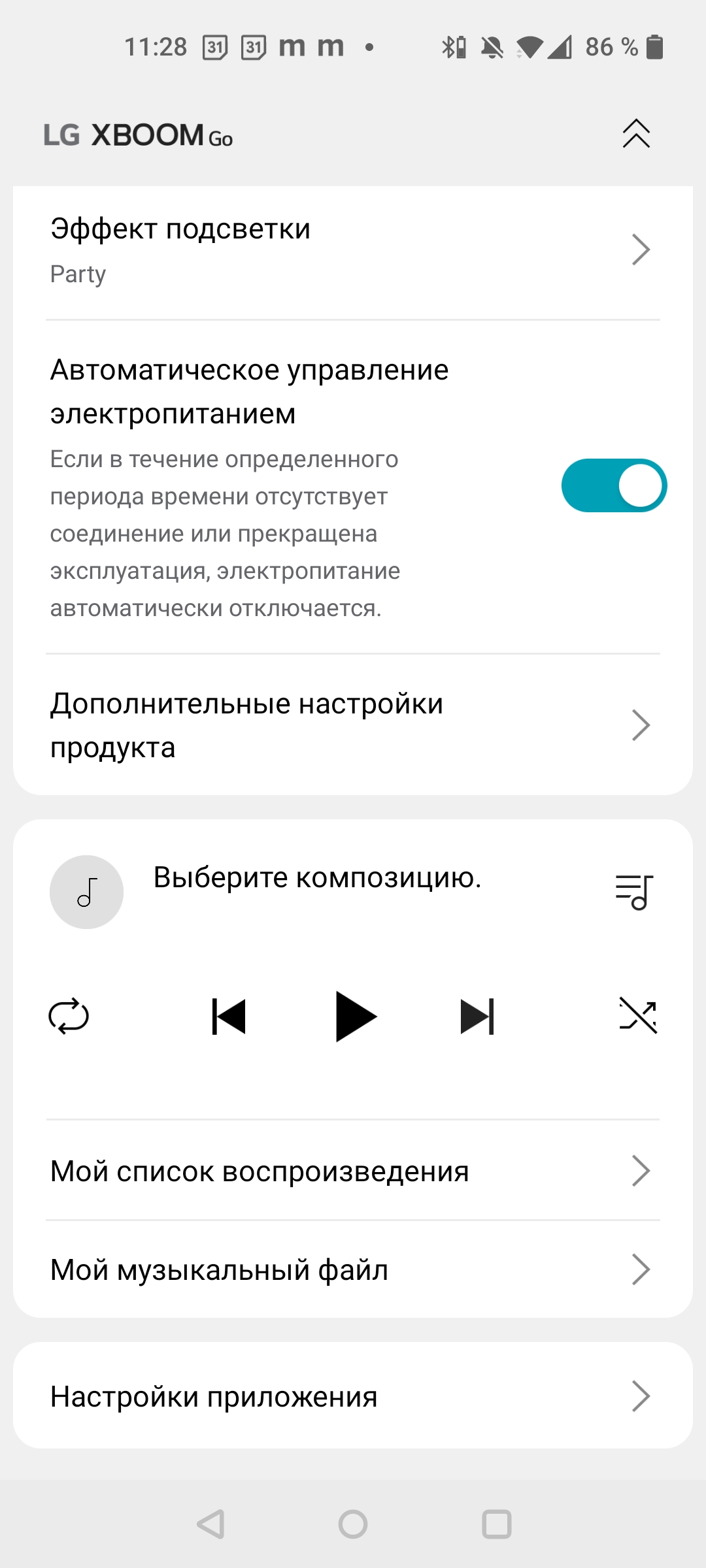
Task: Open Мой музыкальный файл
Action: click(x=353, y=1269)
